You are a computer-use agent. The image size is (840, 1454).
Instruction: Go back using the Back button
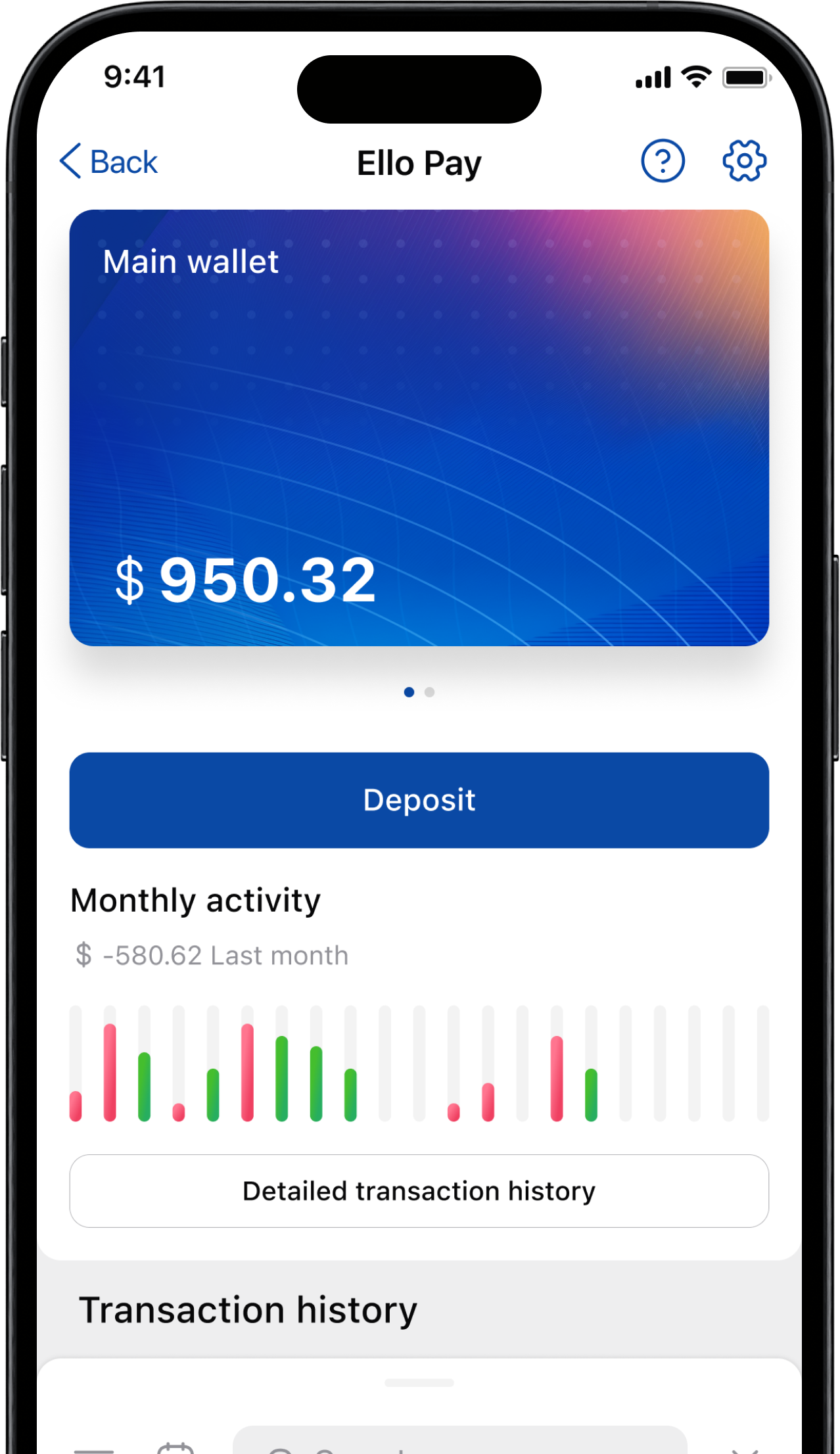(x=109, y=162)
